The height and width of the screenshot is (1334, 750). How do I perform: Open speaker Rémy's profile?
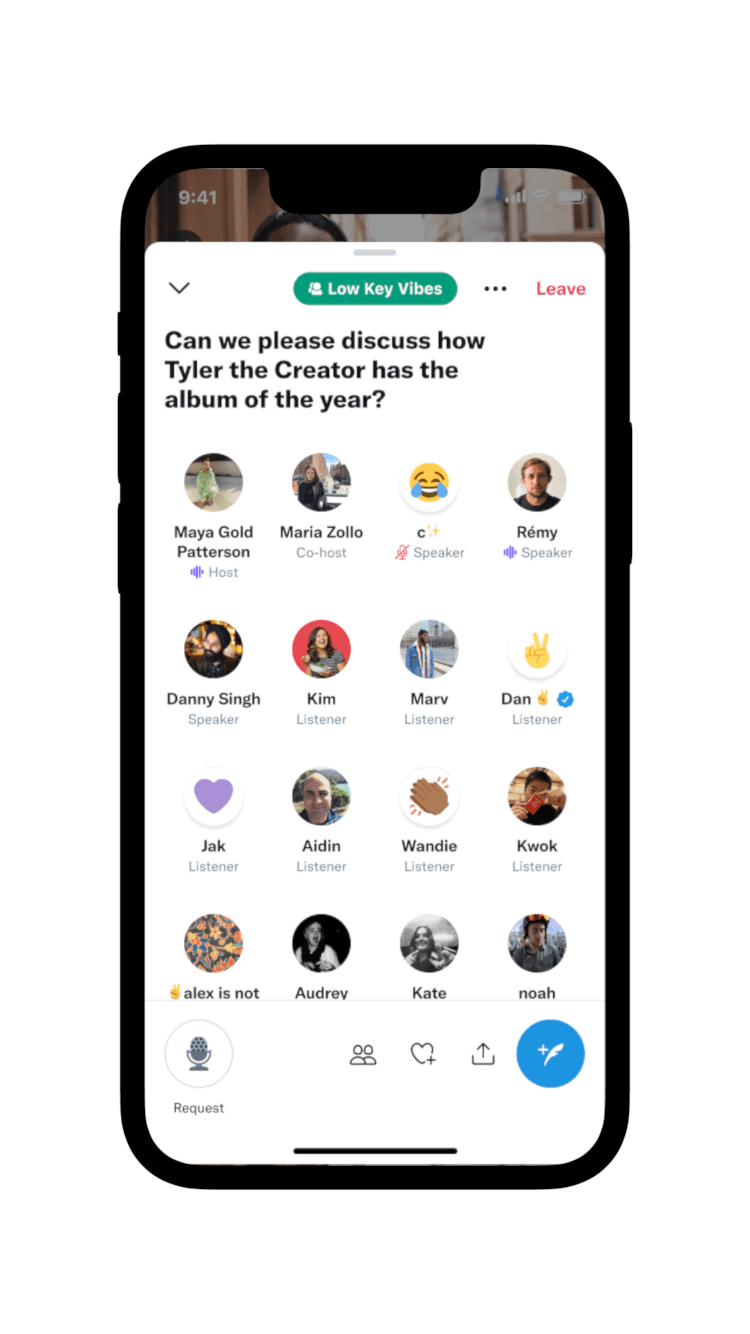[537, 482]
